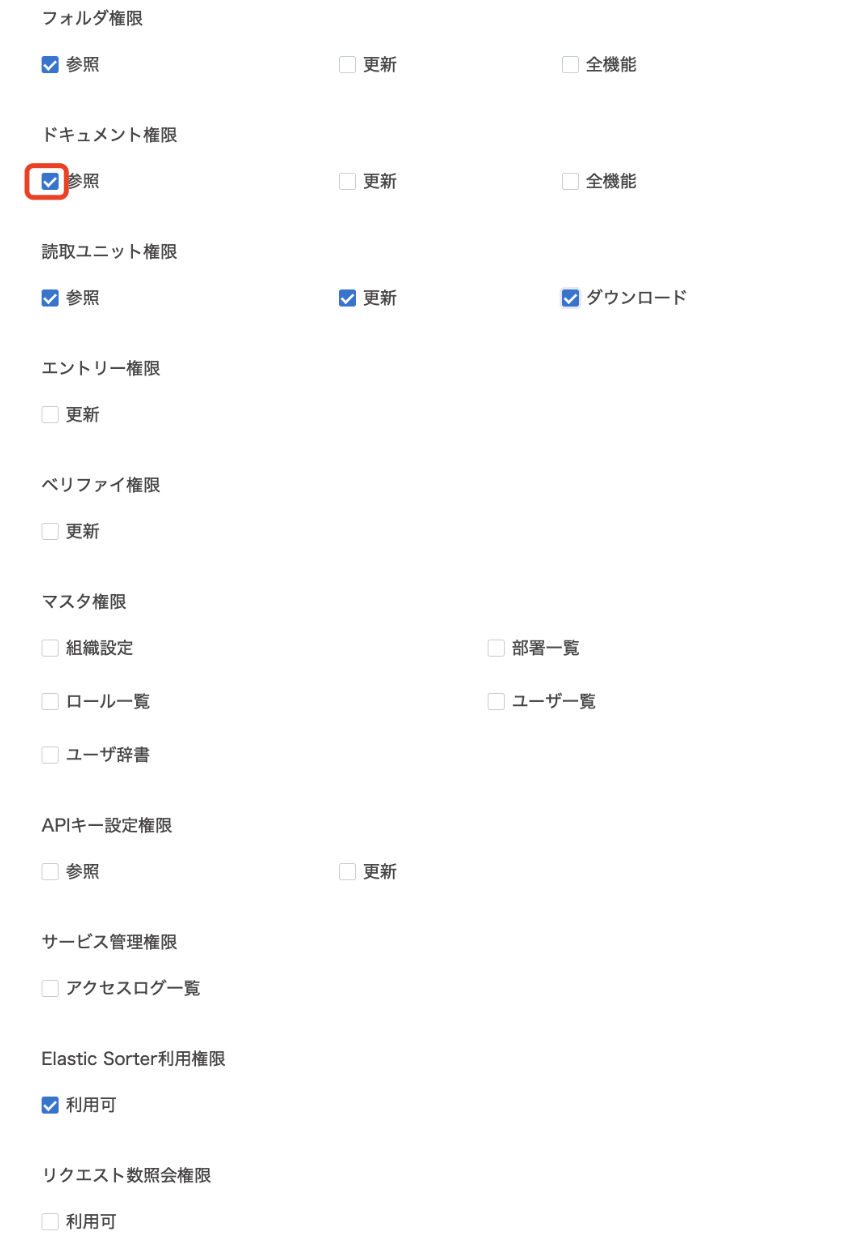Uncheck 利用可 under Elastic Sorter利用権限
Screen dimensions: 868x1256
pyautogui.click(x=50, y=1105)
